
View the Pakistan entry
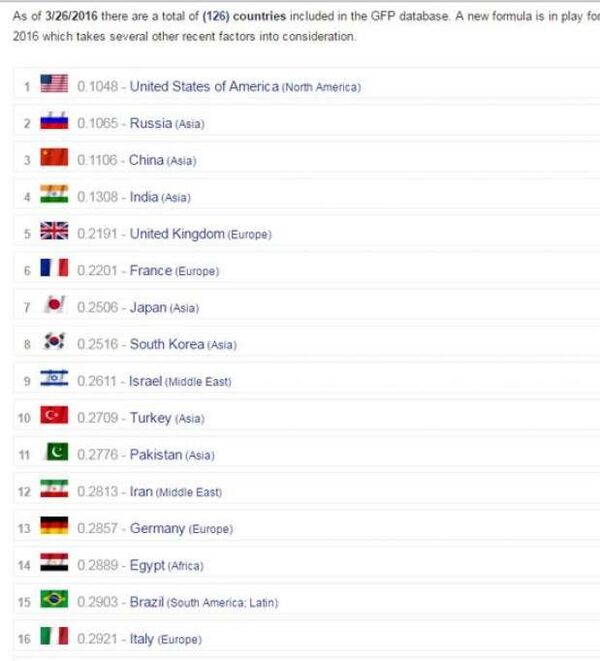point(156,455)
